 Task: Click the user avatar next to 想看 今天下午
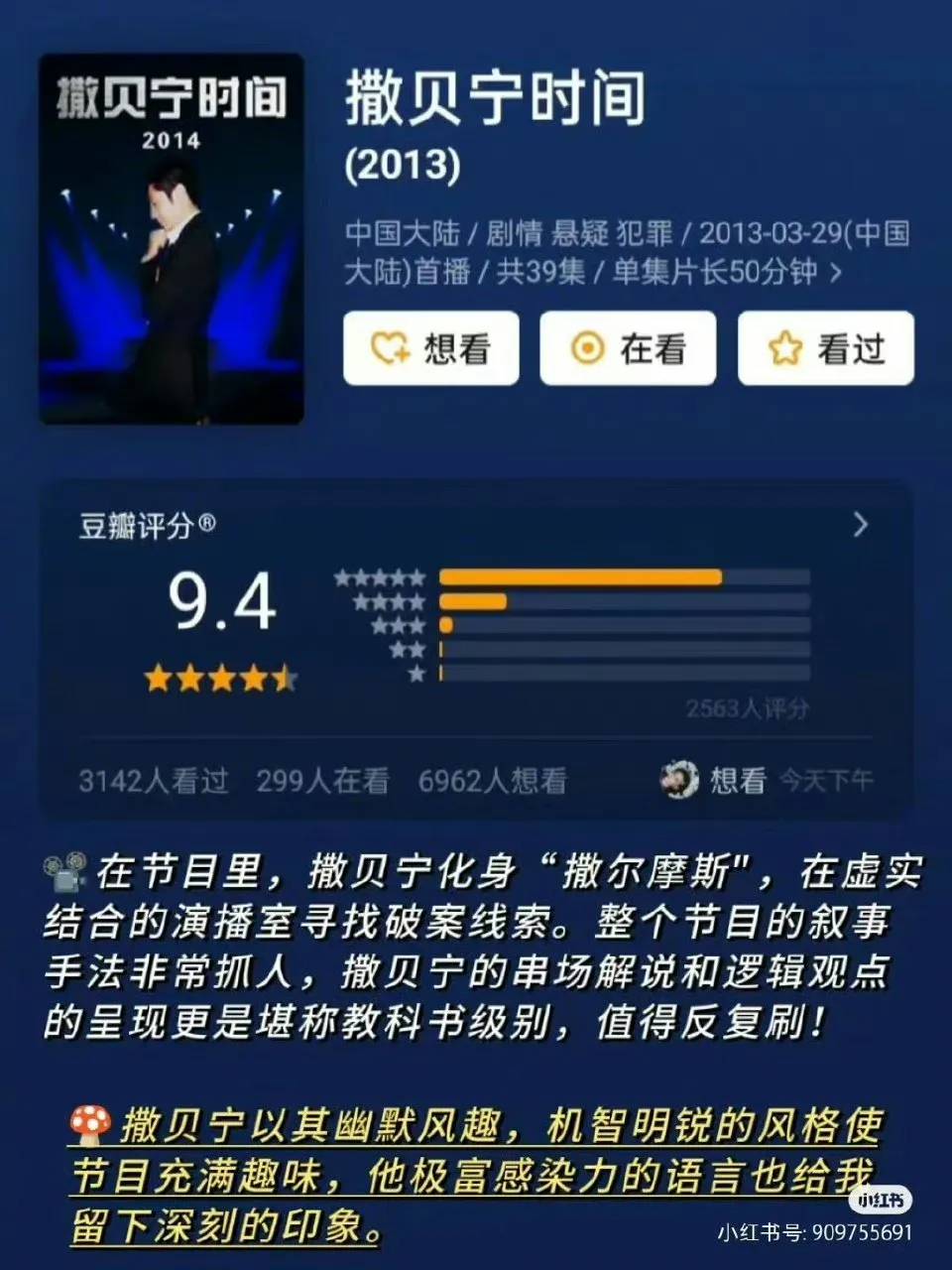point(680,780)
